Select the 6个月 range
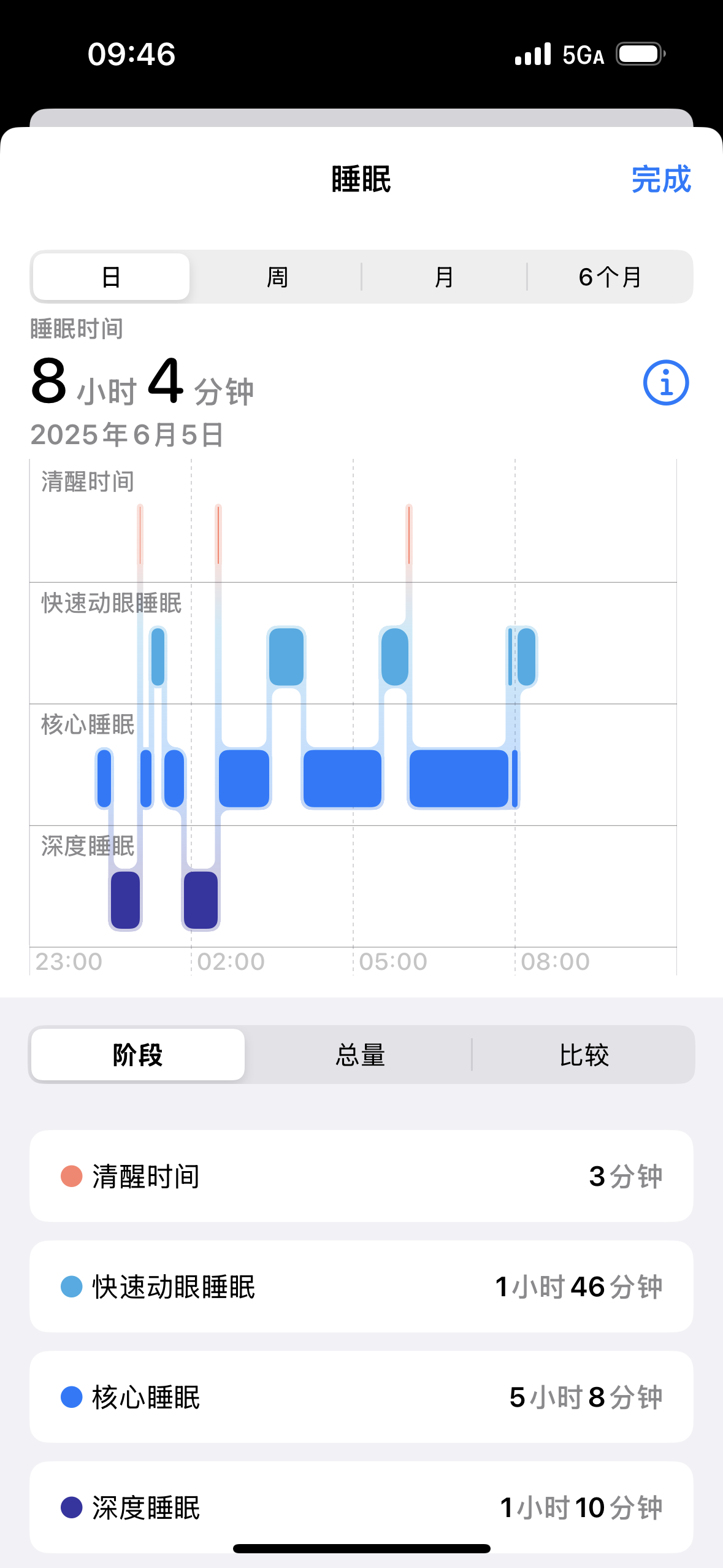The width and height of the screenshot is (723, 1568). [610, 277]
